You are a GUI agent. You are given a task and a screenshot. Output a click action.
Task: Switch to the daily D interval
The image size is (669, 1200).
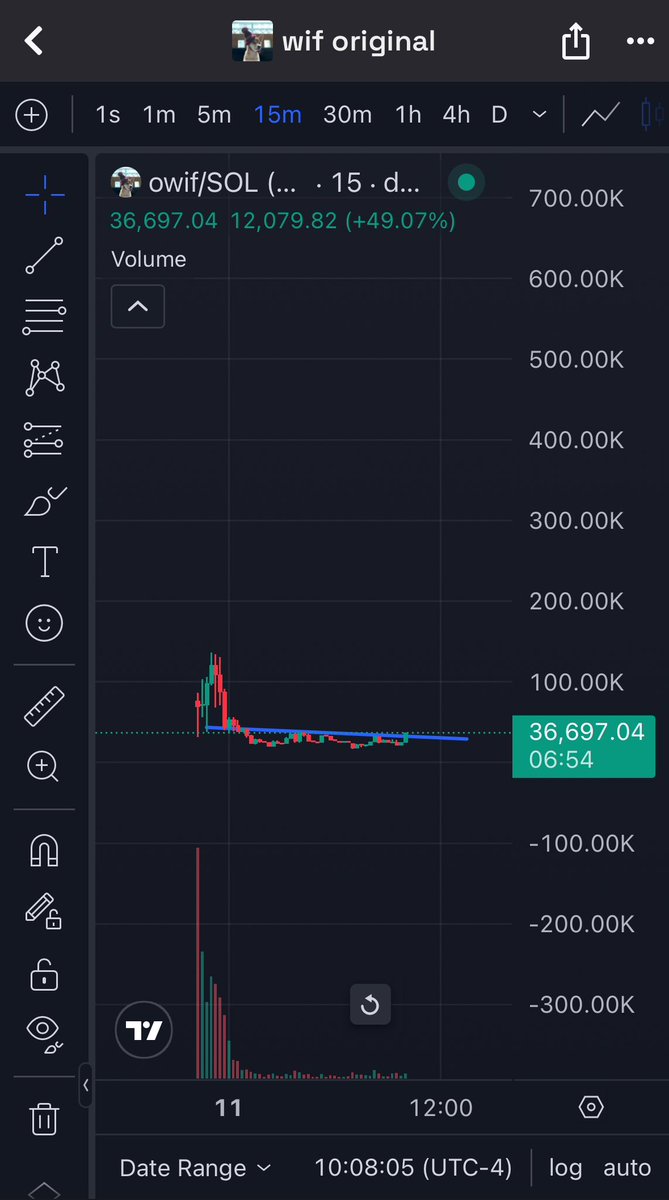499,115
